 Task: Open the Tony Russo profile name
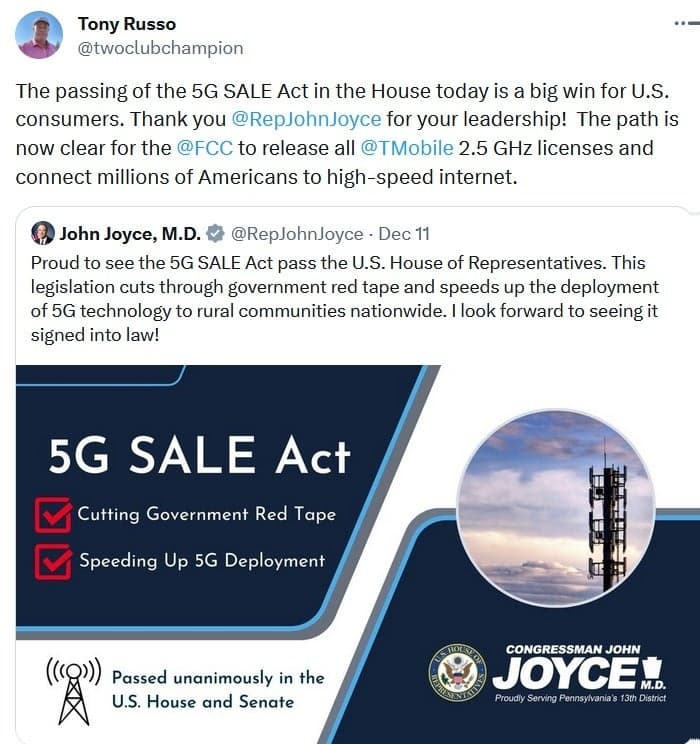tap(125, 24)
